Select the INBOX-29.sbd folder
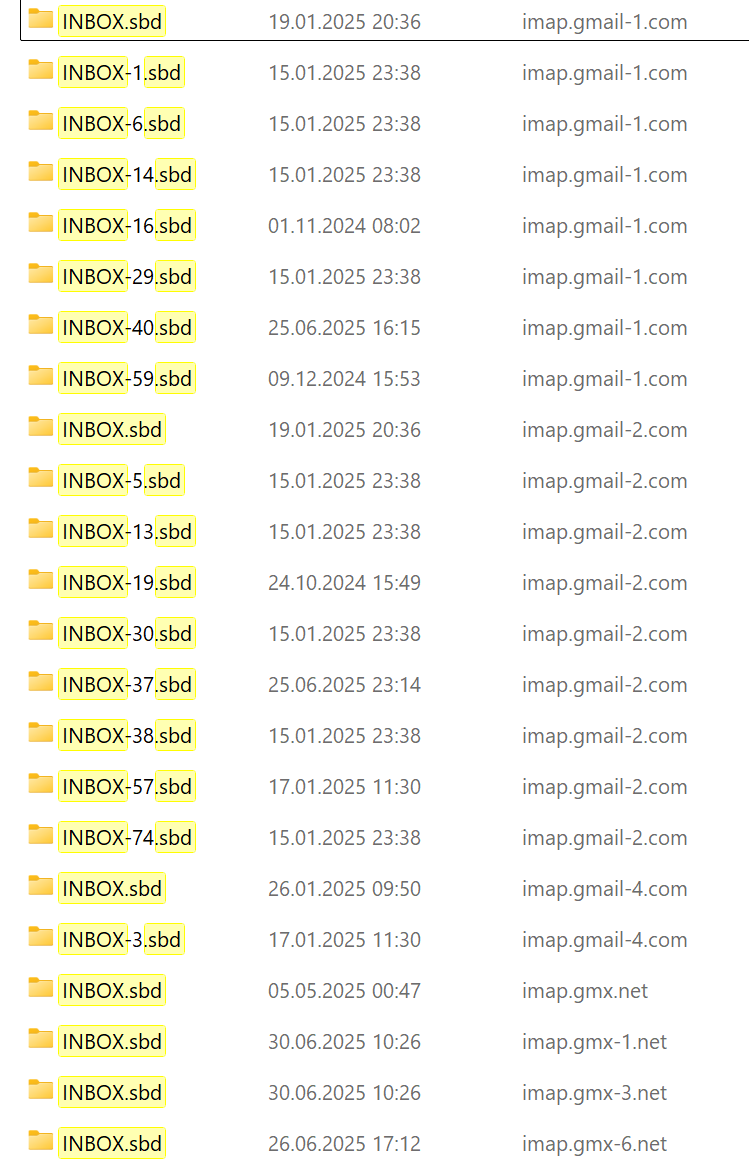Screen dimensions: 749x1176 click(x=126, y=277)
